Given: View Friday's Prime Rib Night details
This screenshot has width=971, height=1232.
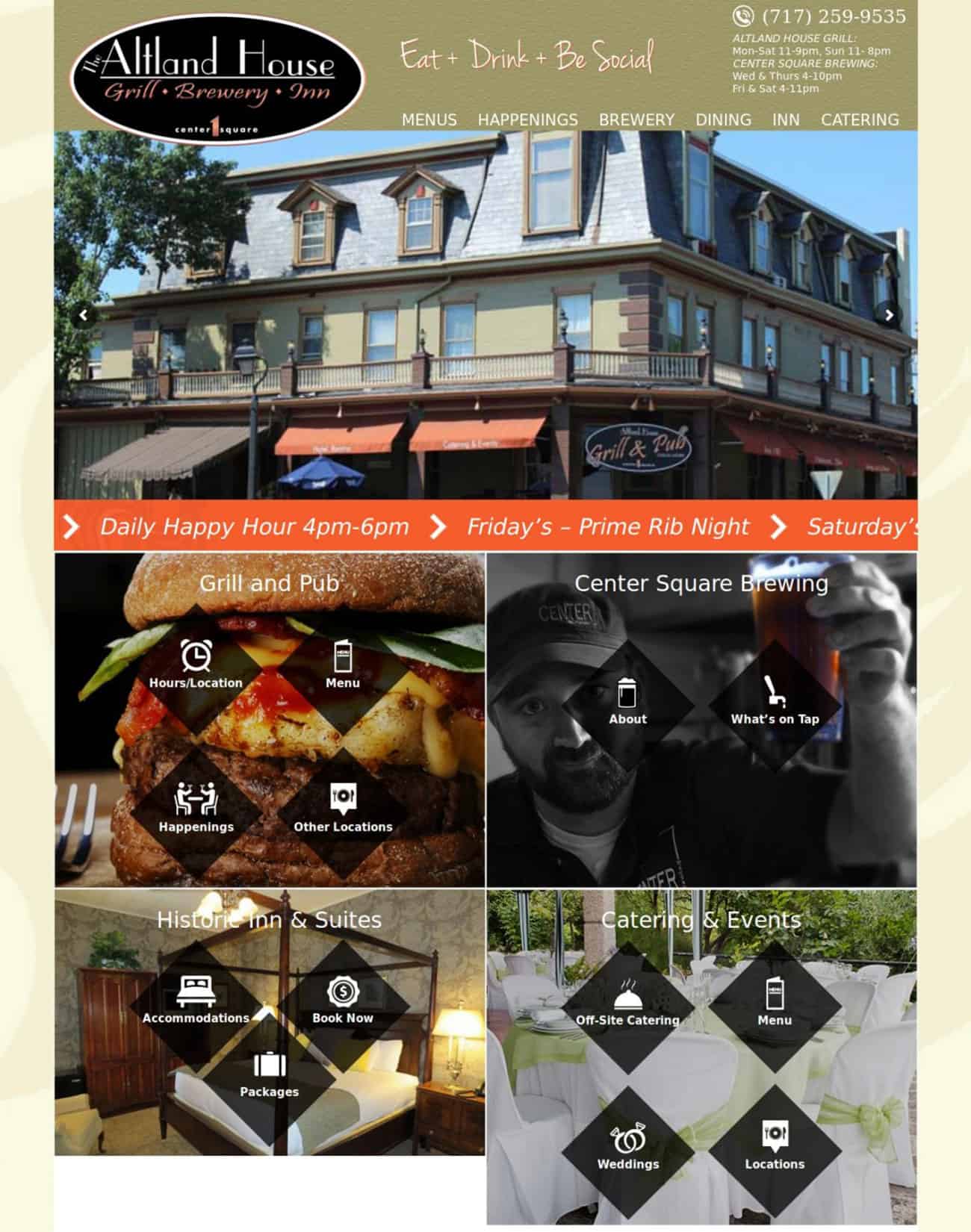Looking at the screenshot, I should click(x=607, y=526).
